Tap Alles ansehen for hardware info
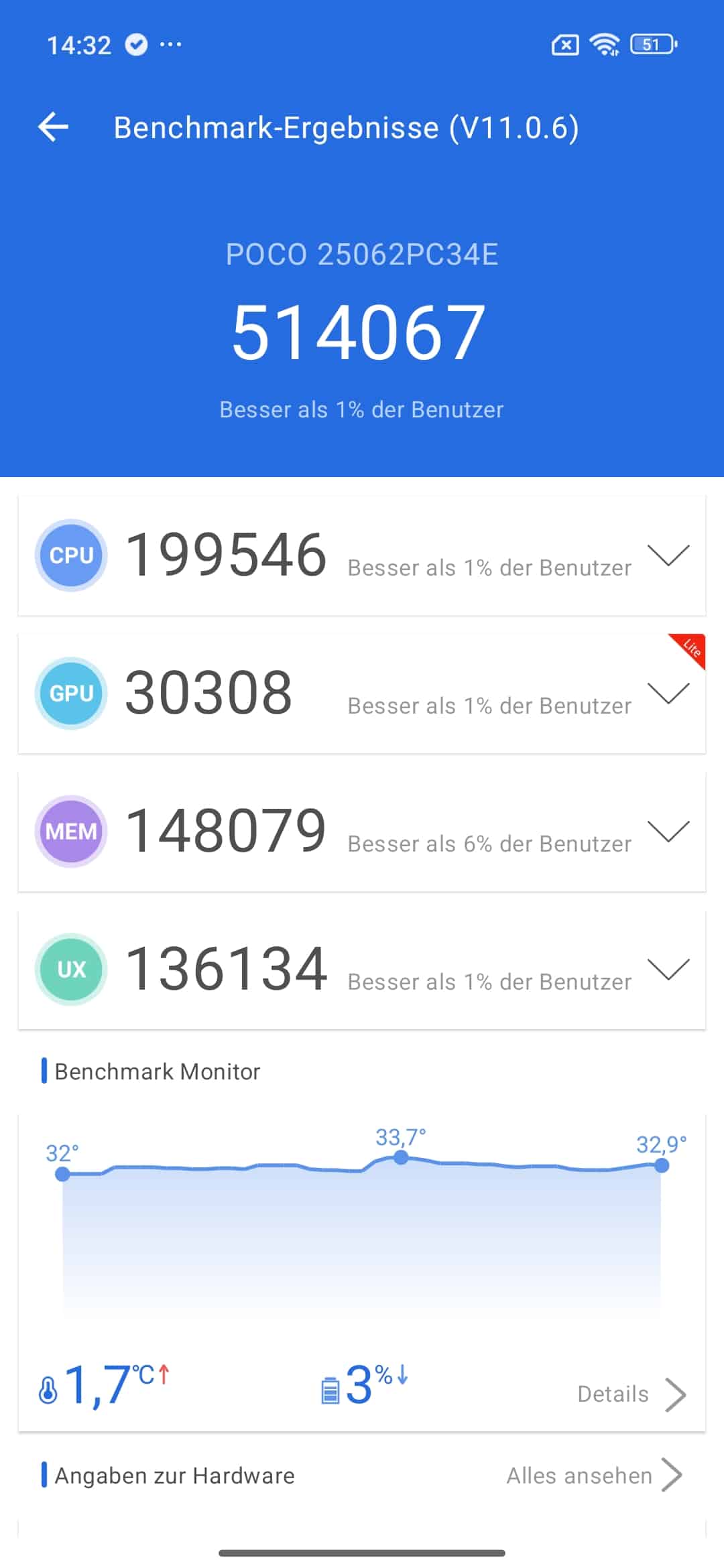 (x=593, y=1475)
